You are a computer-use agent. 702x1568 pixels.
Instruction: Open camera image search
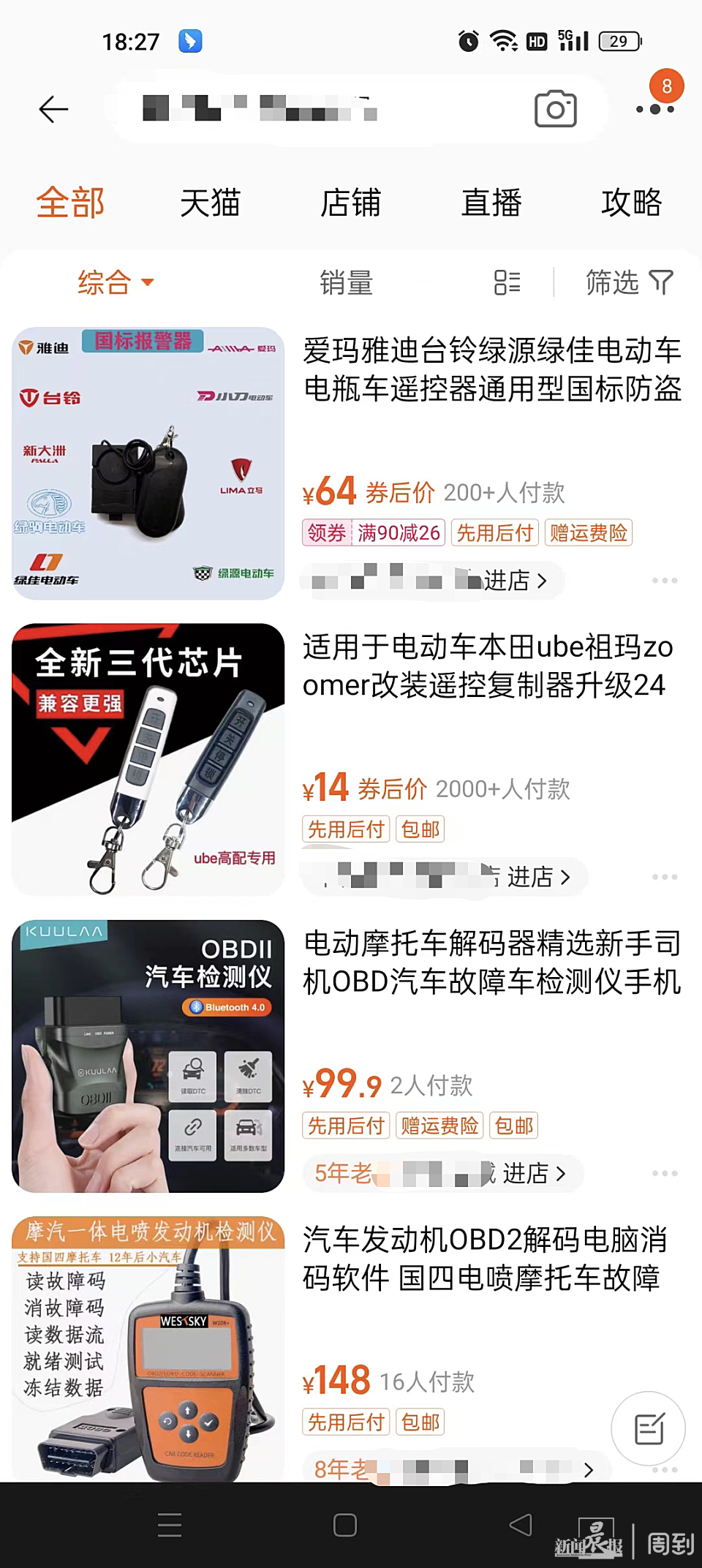(x=555, y=110)
